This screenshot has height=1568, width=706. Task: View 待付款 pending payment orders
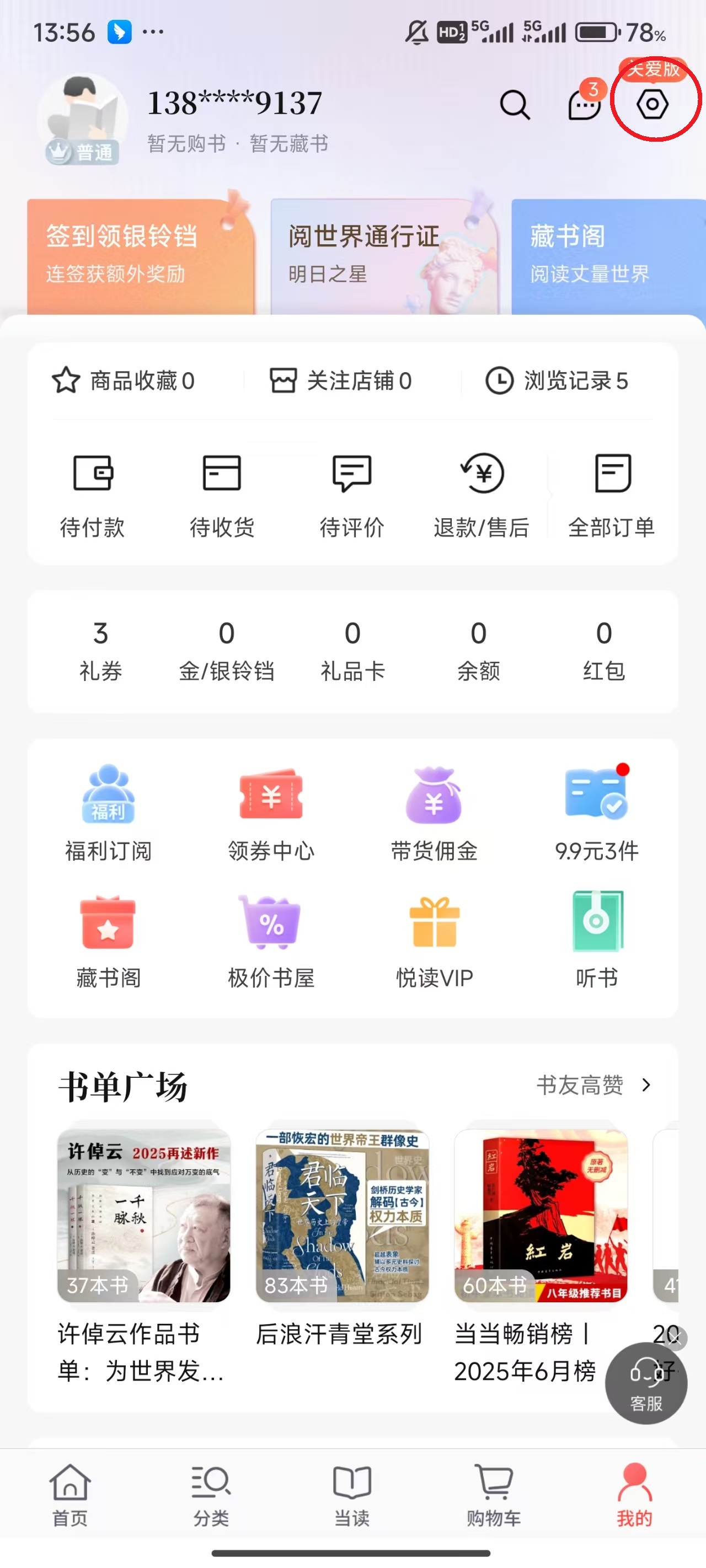[x=93, y=493]
